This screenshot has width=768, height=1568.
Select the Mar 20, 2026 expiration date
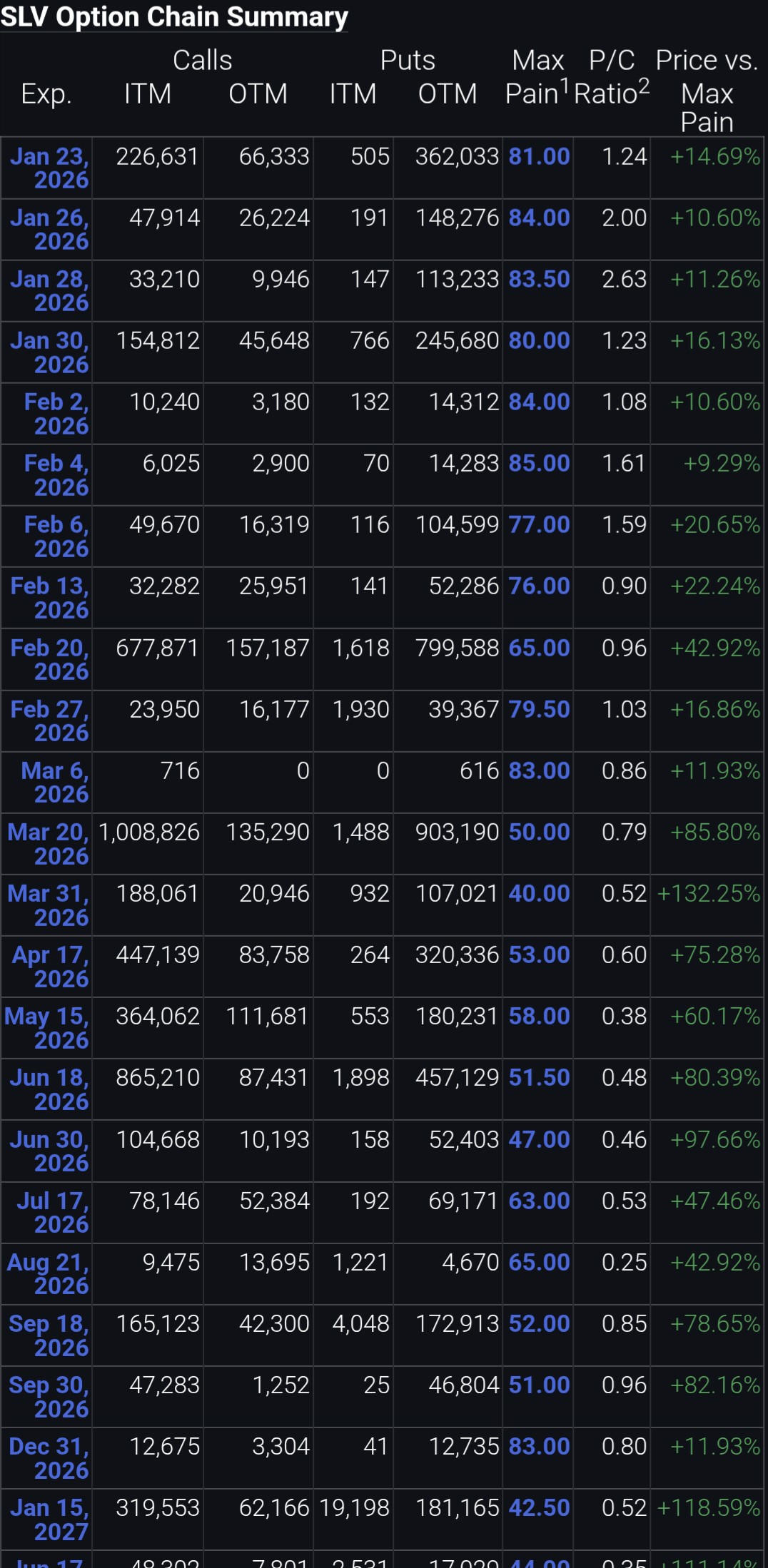pyautogui.click(x=48, y=843)
